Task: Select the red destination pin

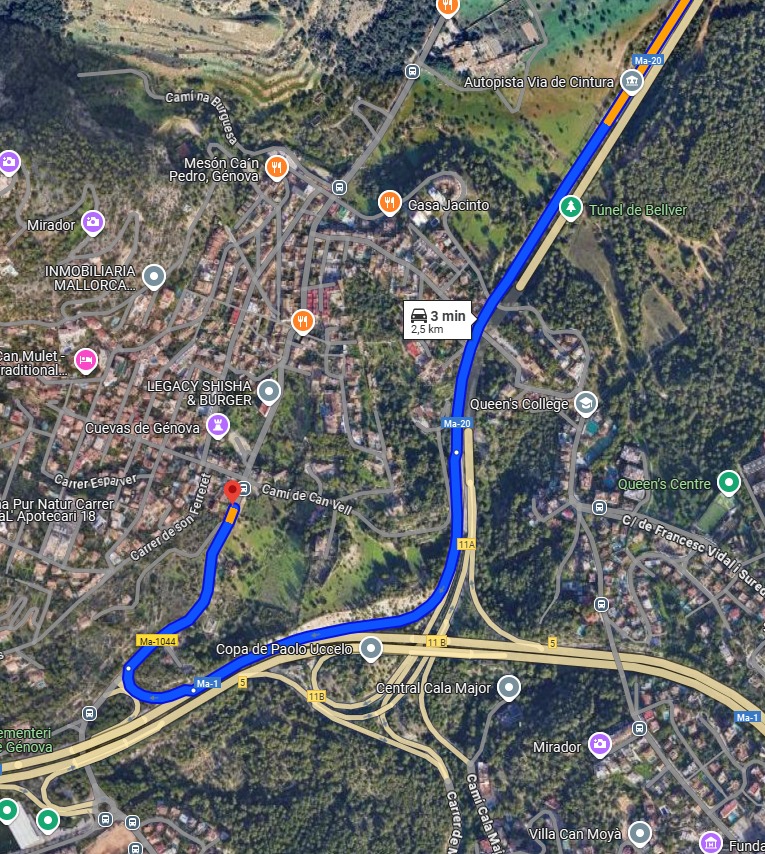Action: pyautogui.click(x=233, y=491)
